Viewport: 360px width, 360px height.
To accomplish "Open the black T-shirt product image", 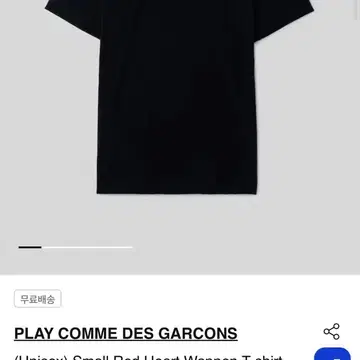I will pyautogui.click(x=179, y=97).
